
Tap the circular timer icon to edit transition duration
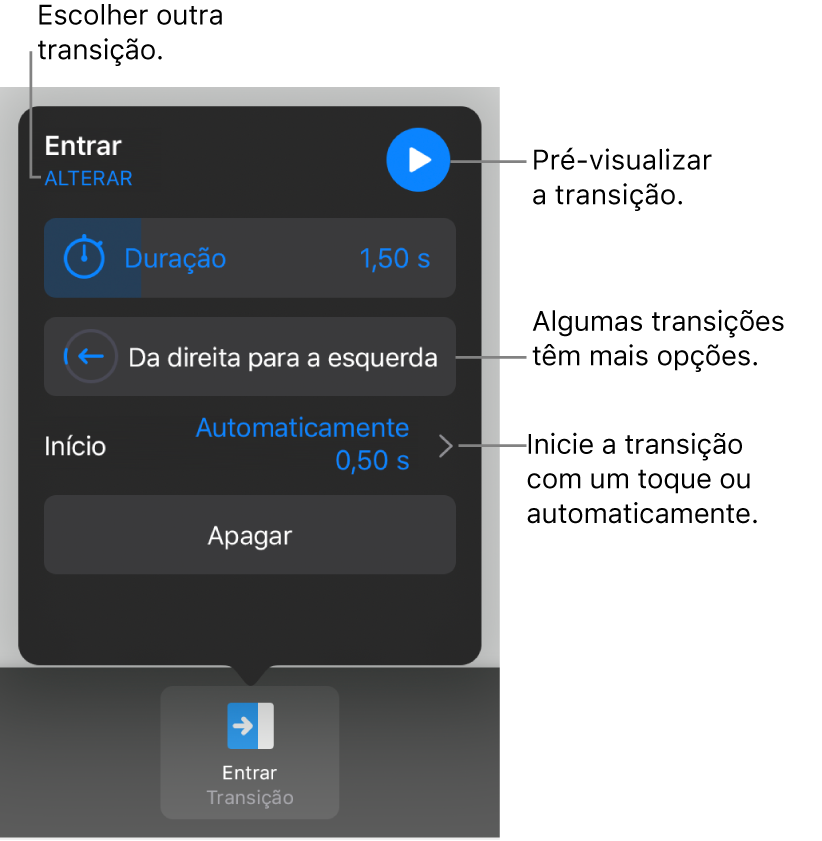coord(91,258)
